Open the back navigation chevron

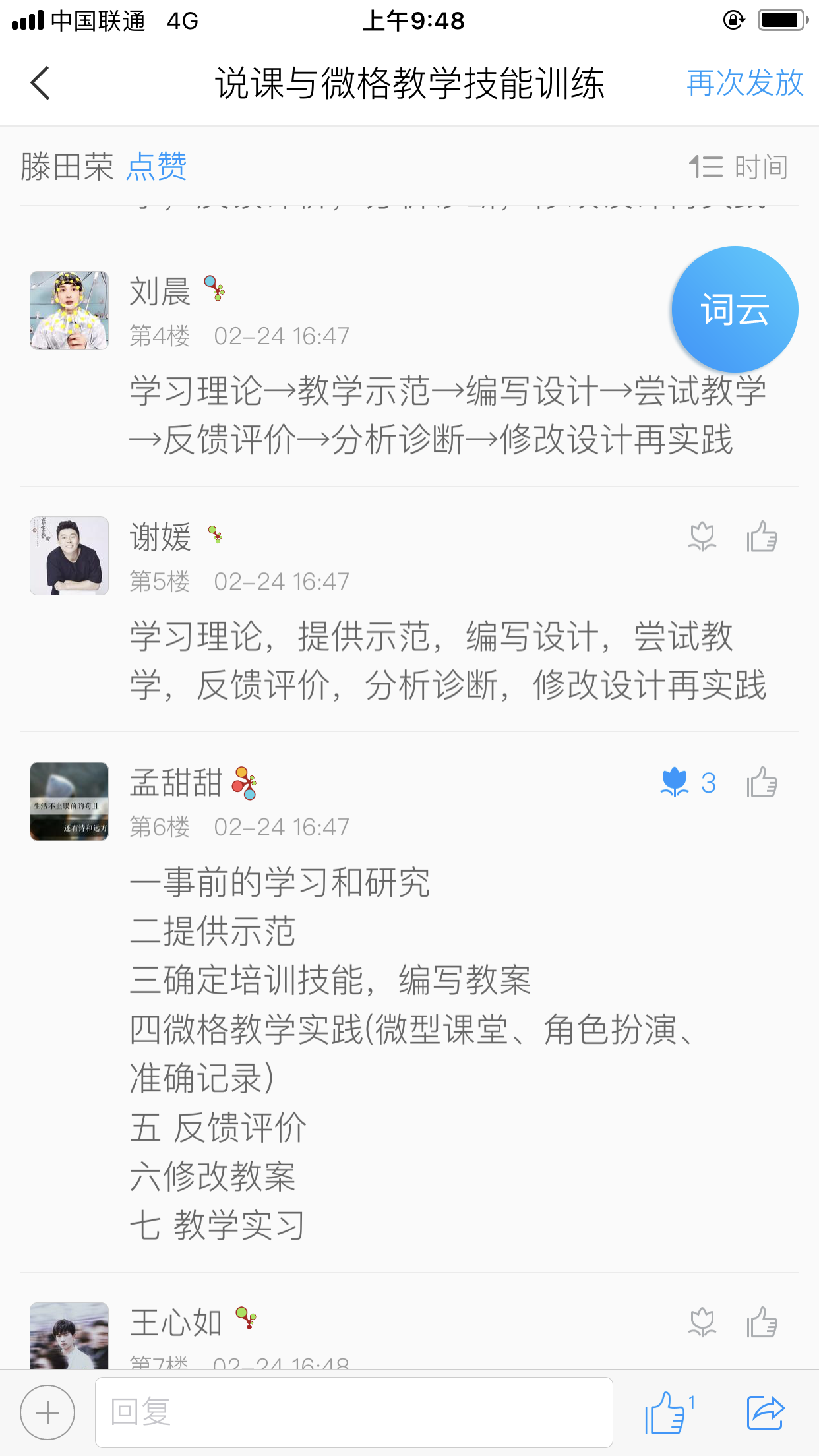click(x=40, y=84)
